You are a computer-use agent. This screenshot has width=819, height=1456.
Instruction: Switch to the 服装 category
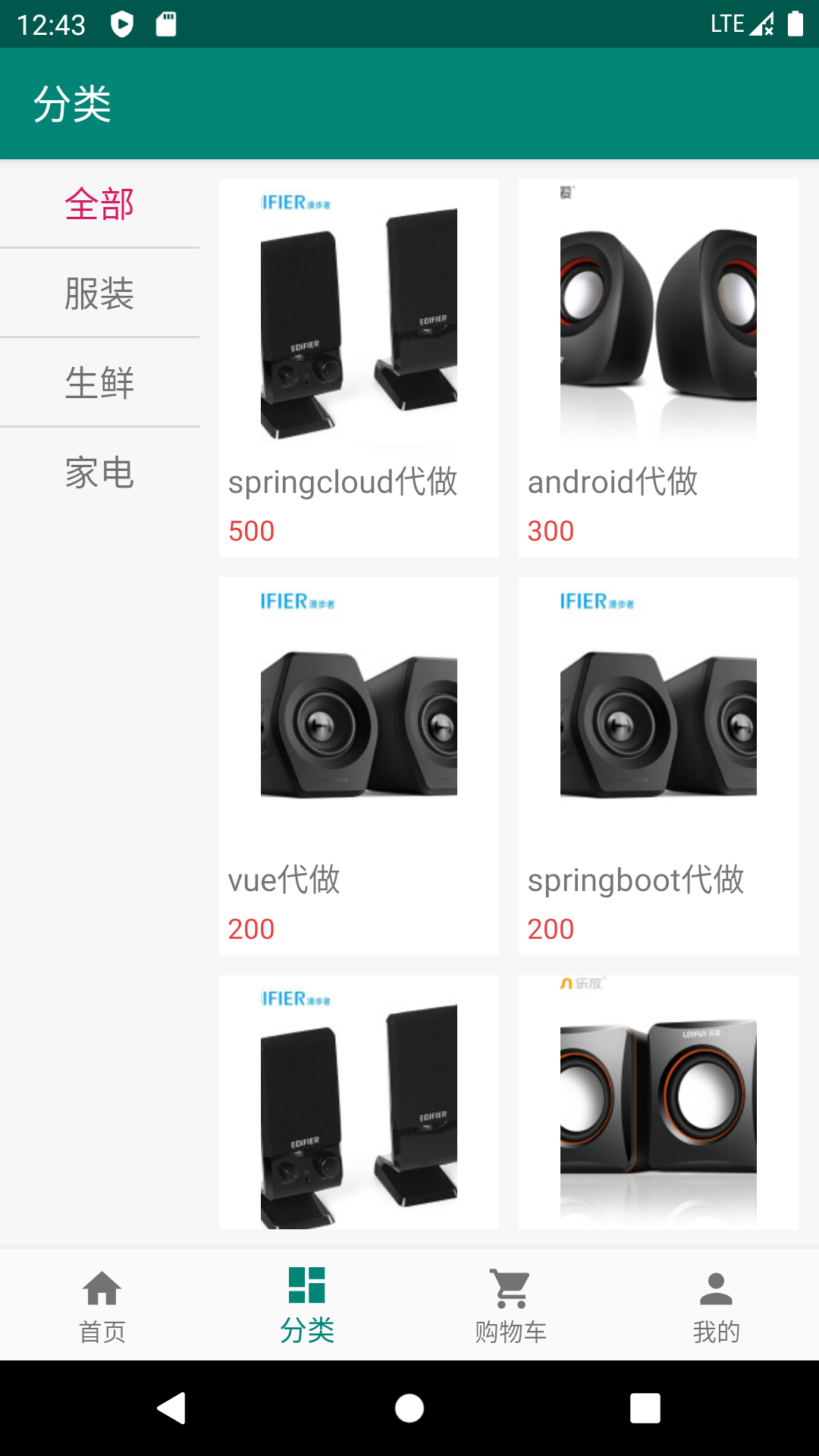click(99, 294)
